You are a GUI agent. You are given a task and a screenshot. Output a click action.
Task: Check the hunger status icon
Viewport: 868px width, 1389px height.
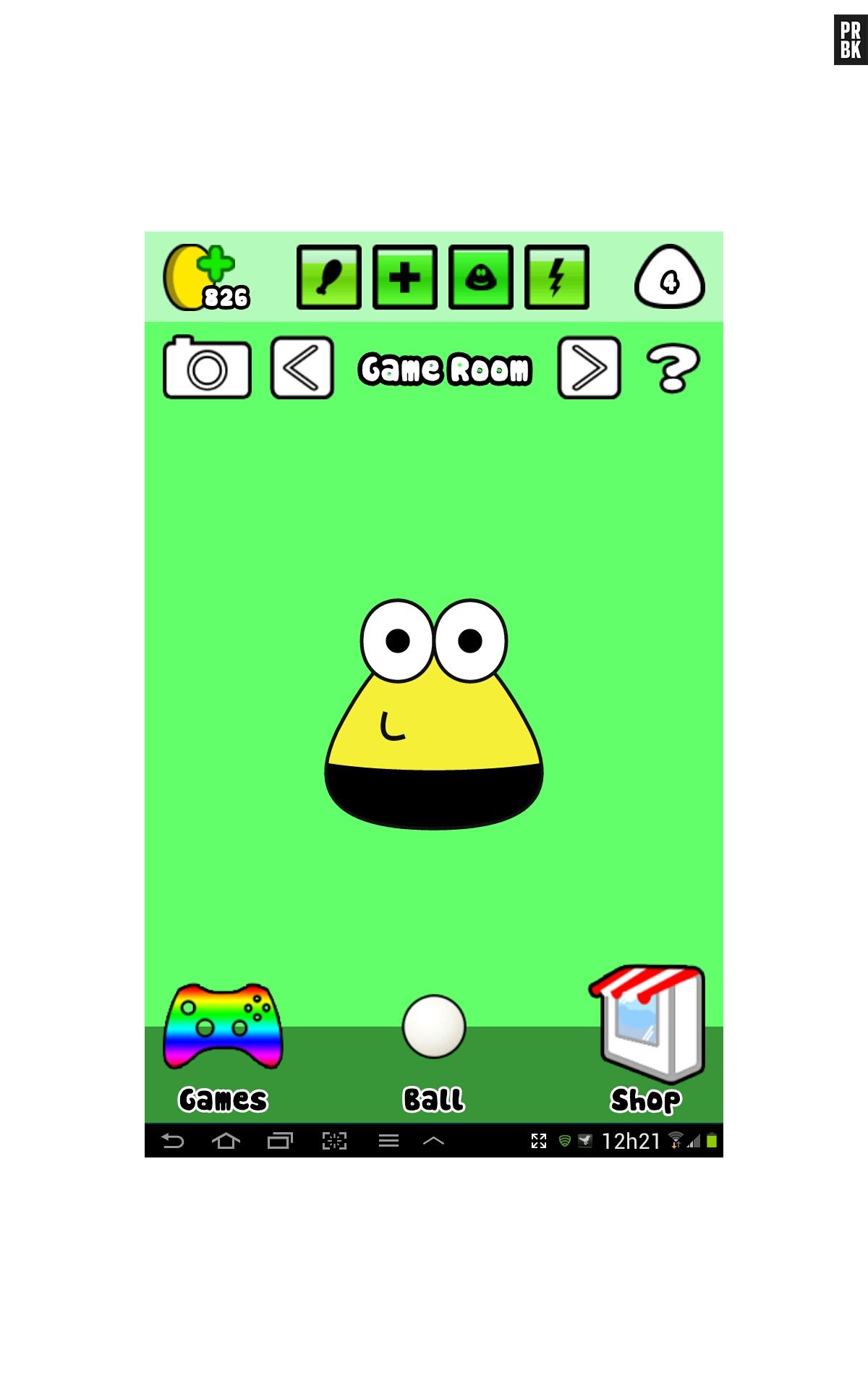329,277
